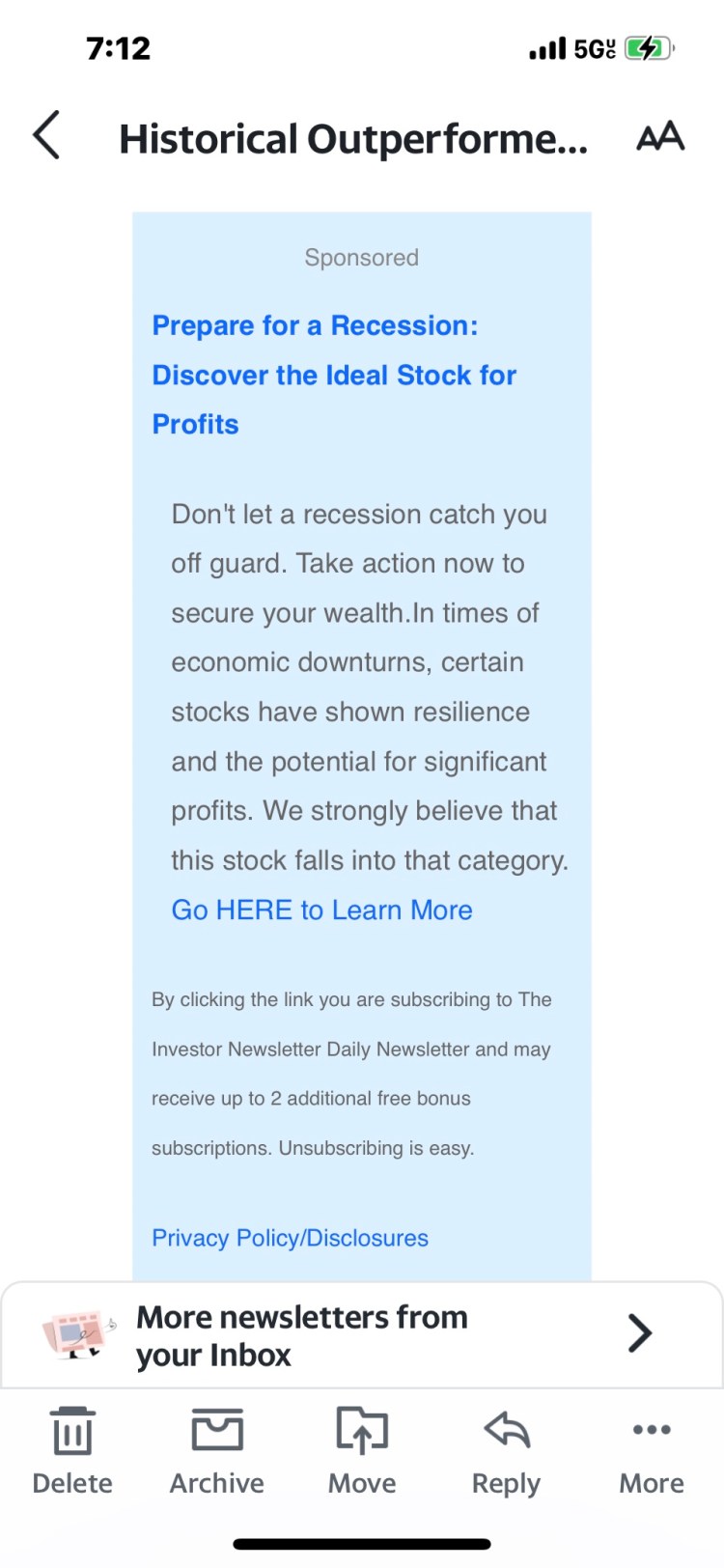This screenshot has height=1568, width=724.
Task: Adjust text size with the AA icon
Action: point(660,137)
